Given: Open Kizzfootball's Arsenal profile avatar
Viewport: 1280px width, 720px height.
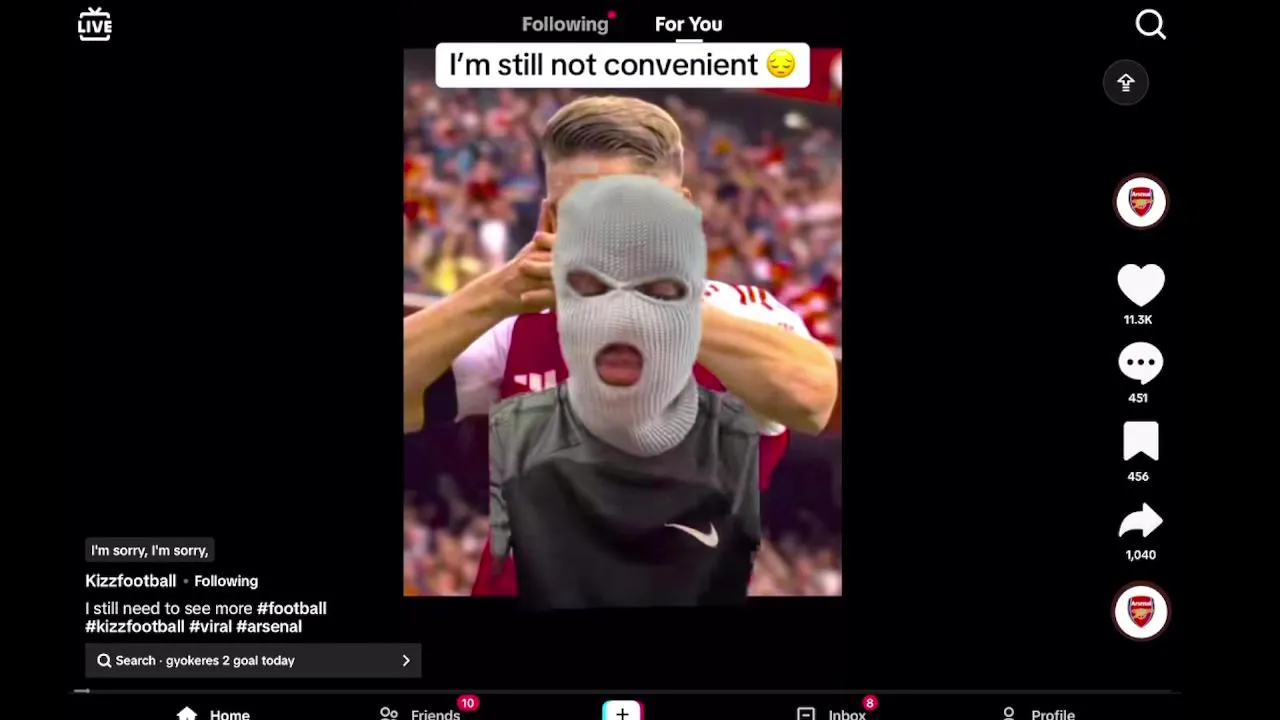Looking at the screenshot, I should tap(1141, 202).
